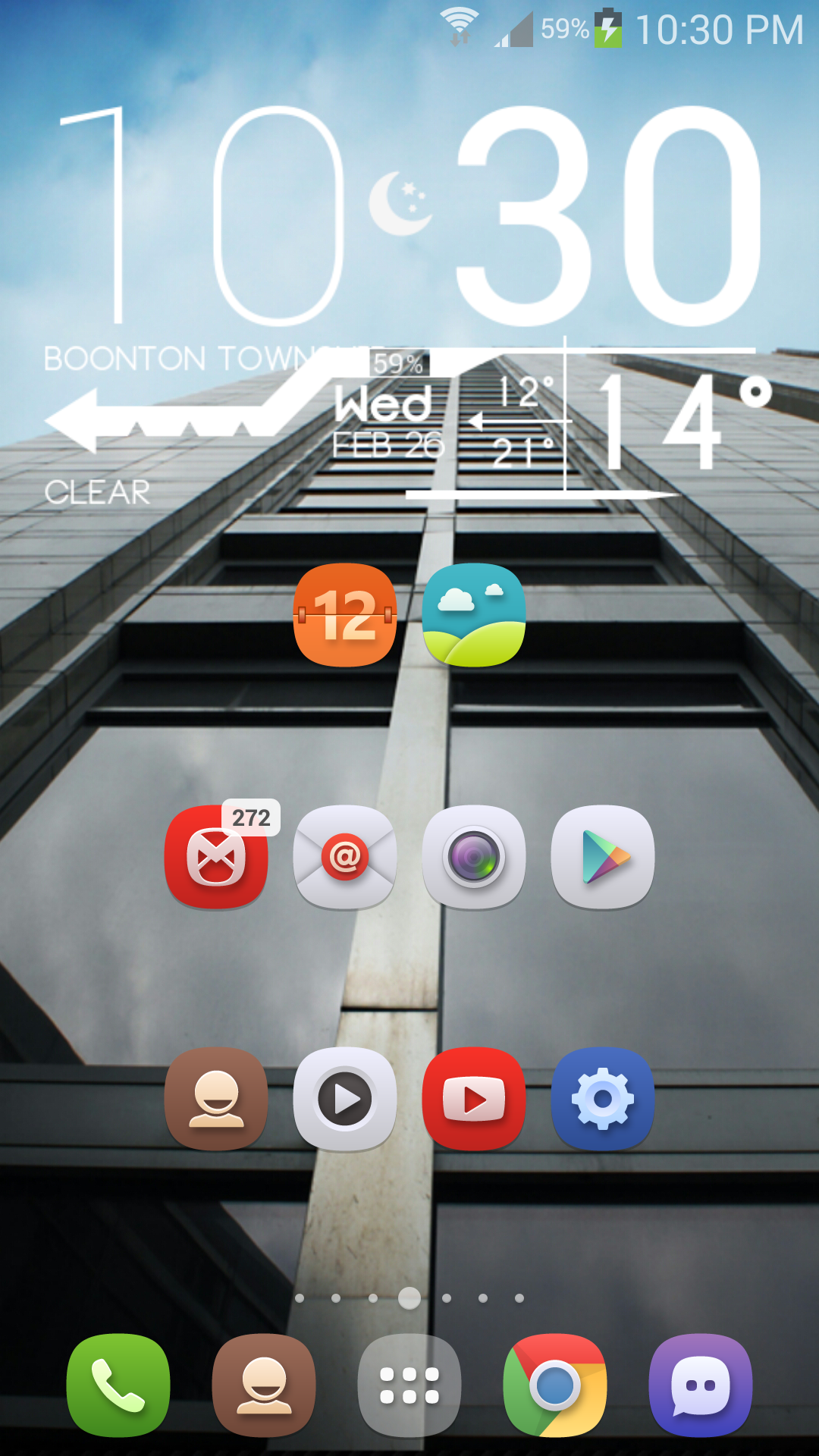
Task: Open the Google Play Store
Action: (x=603, y=857)
